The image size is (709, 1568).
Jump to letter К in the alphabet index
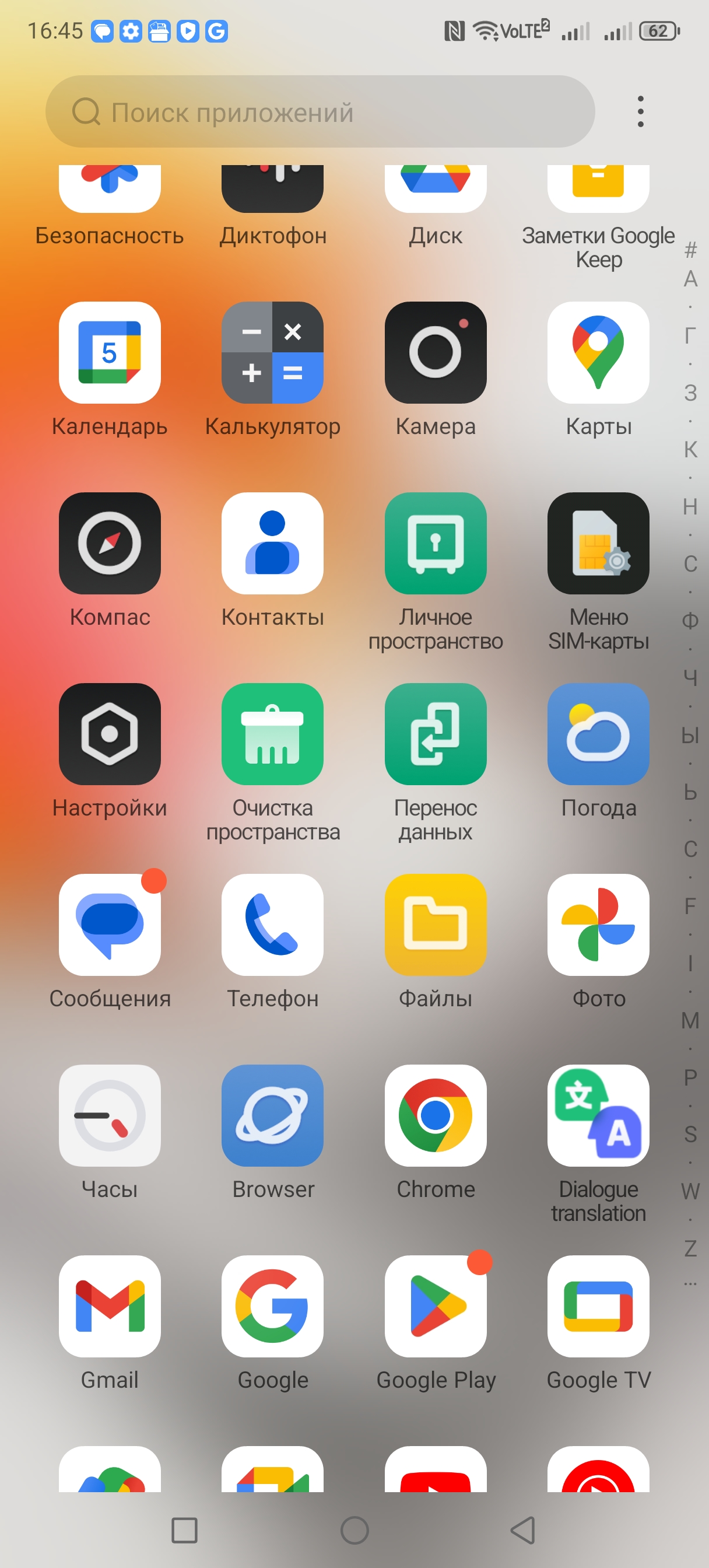(690, 450)
